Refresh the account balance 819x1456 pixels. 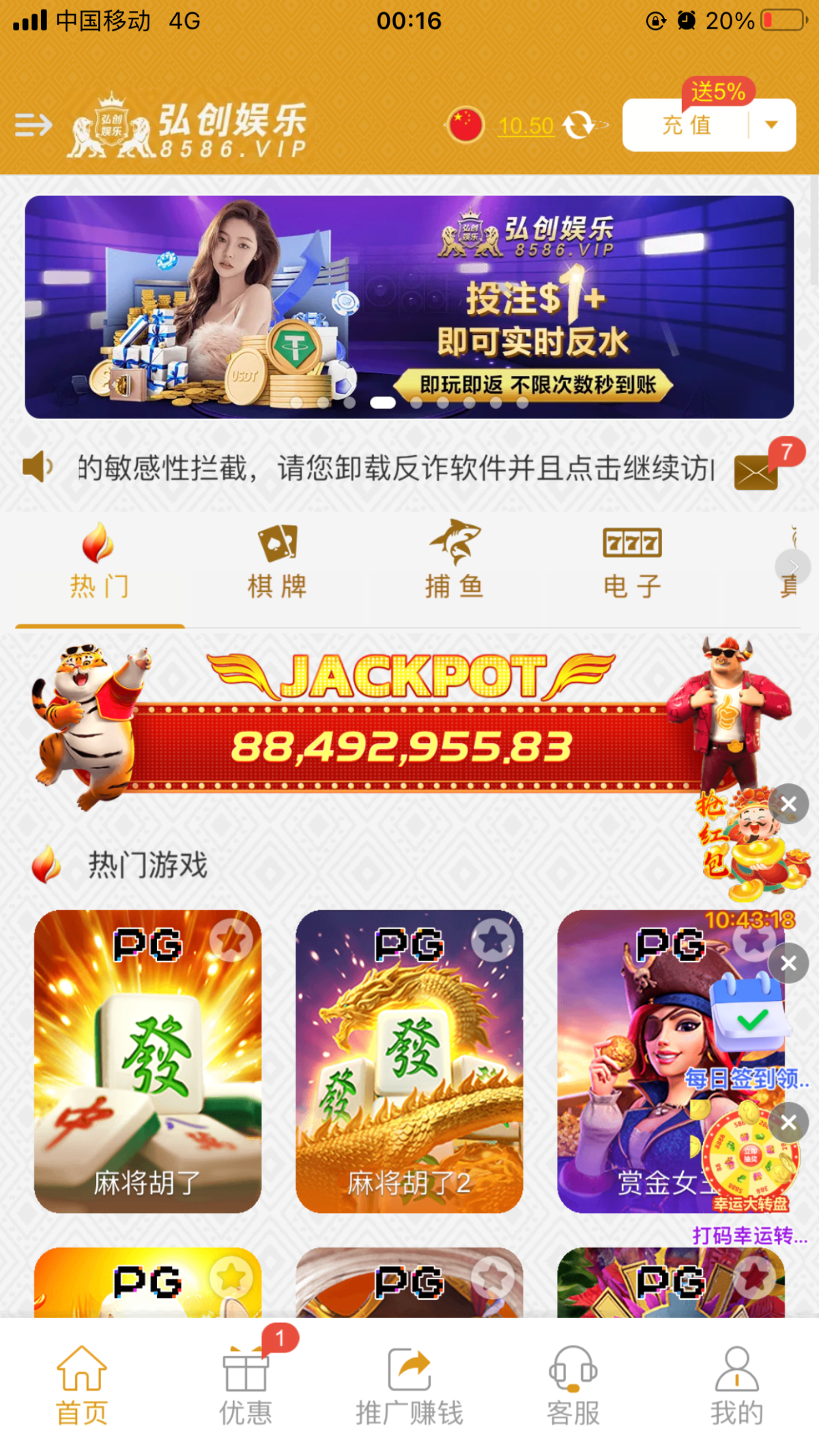(x=579, y=125)
